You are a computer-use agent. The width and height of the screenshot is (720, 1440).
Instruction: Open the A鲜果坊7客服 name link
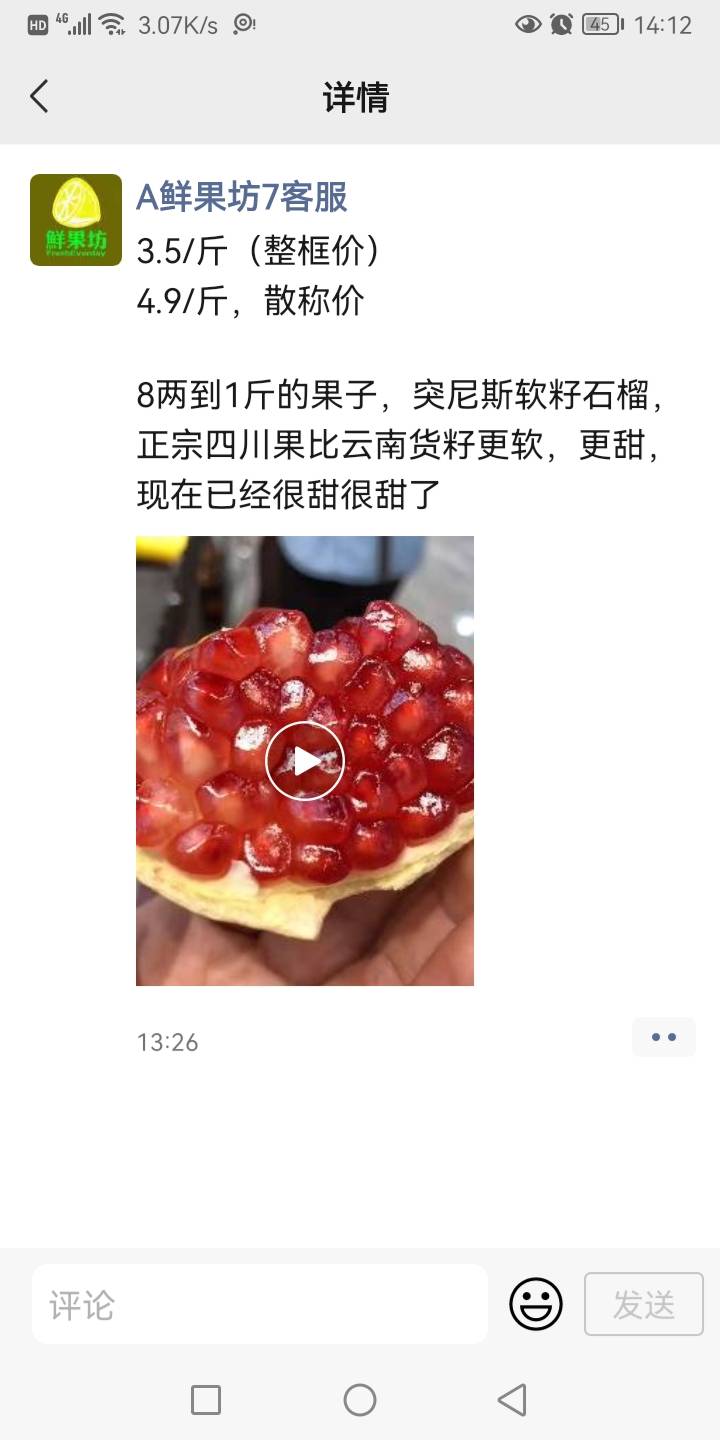(242, 197)
